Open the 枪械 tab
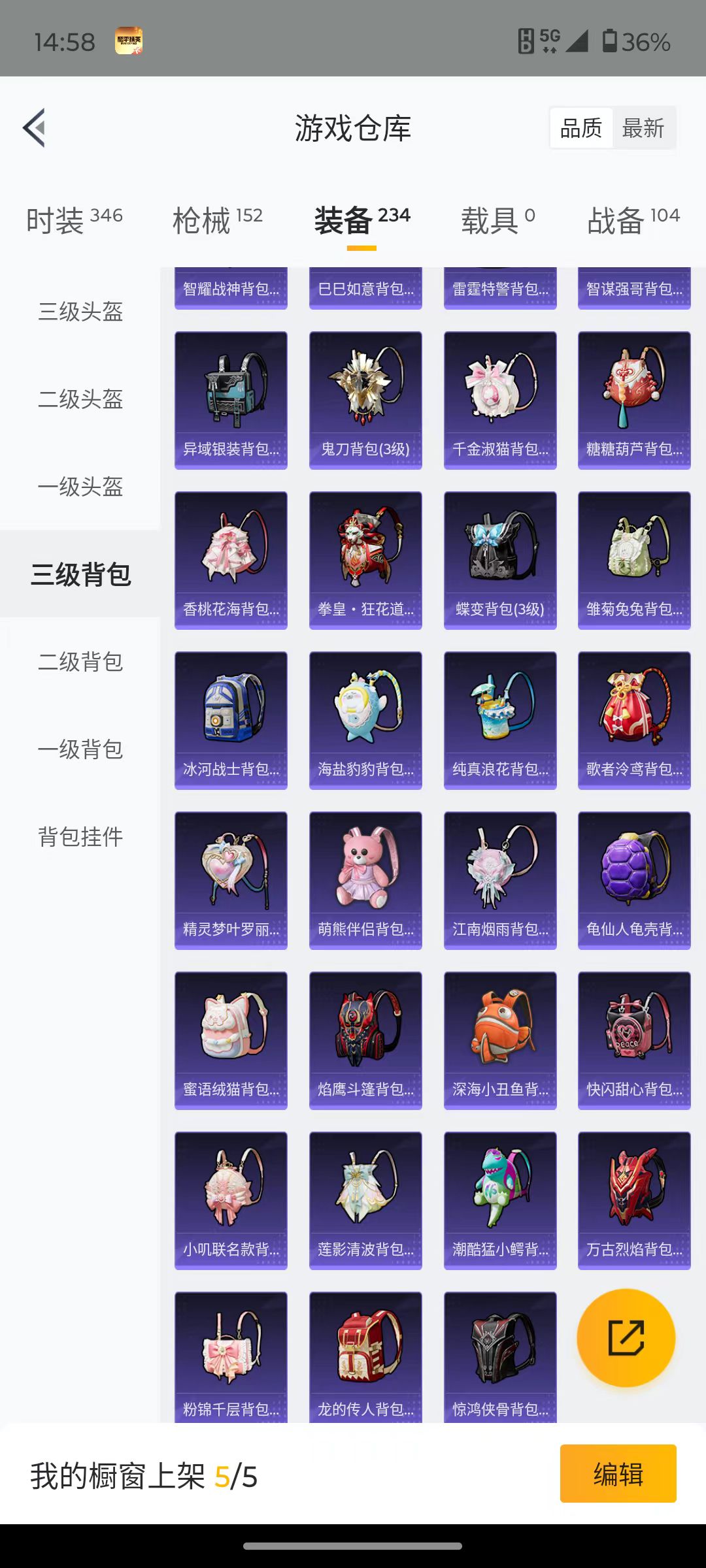 tap(217, 220)
